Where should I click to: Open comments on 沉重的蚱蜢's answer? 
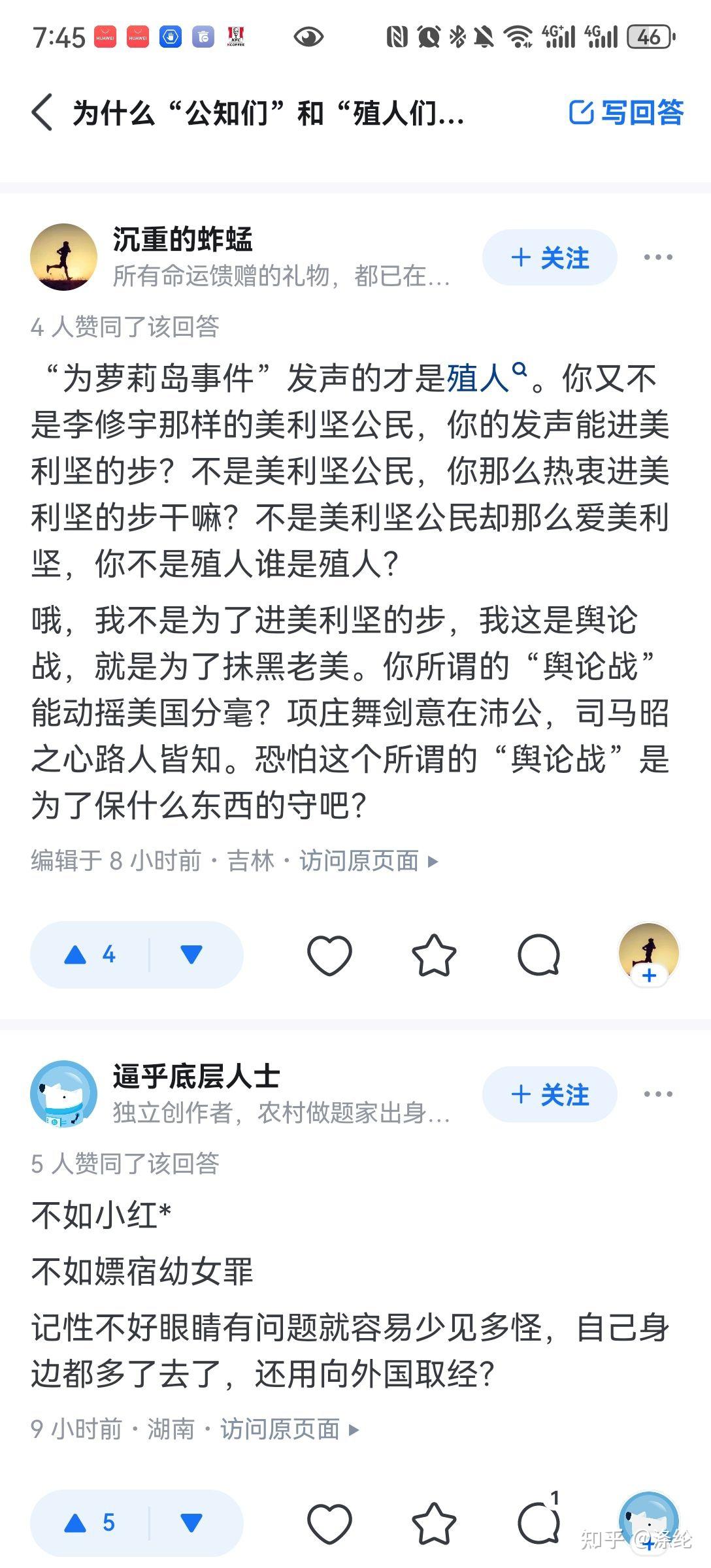pos(538,955)
